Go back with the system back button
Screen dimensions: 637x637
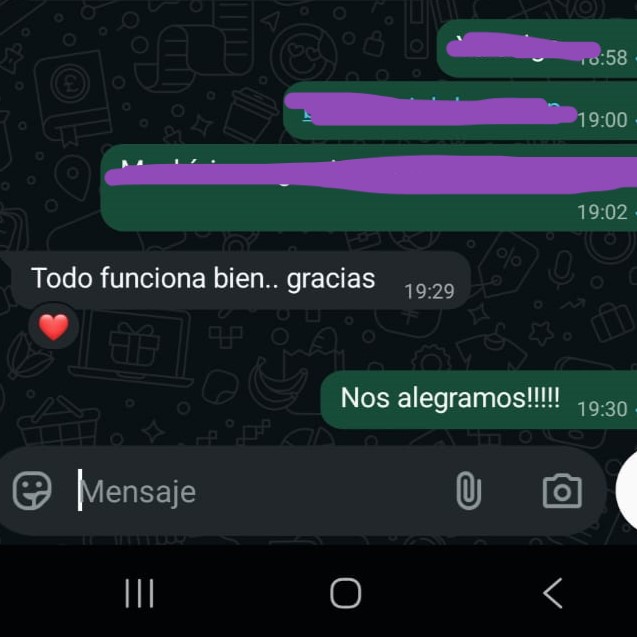pyautogui.click(x=552, y=593)
